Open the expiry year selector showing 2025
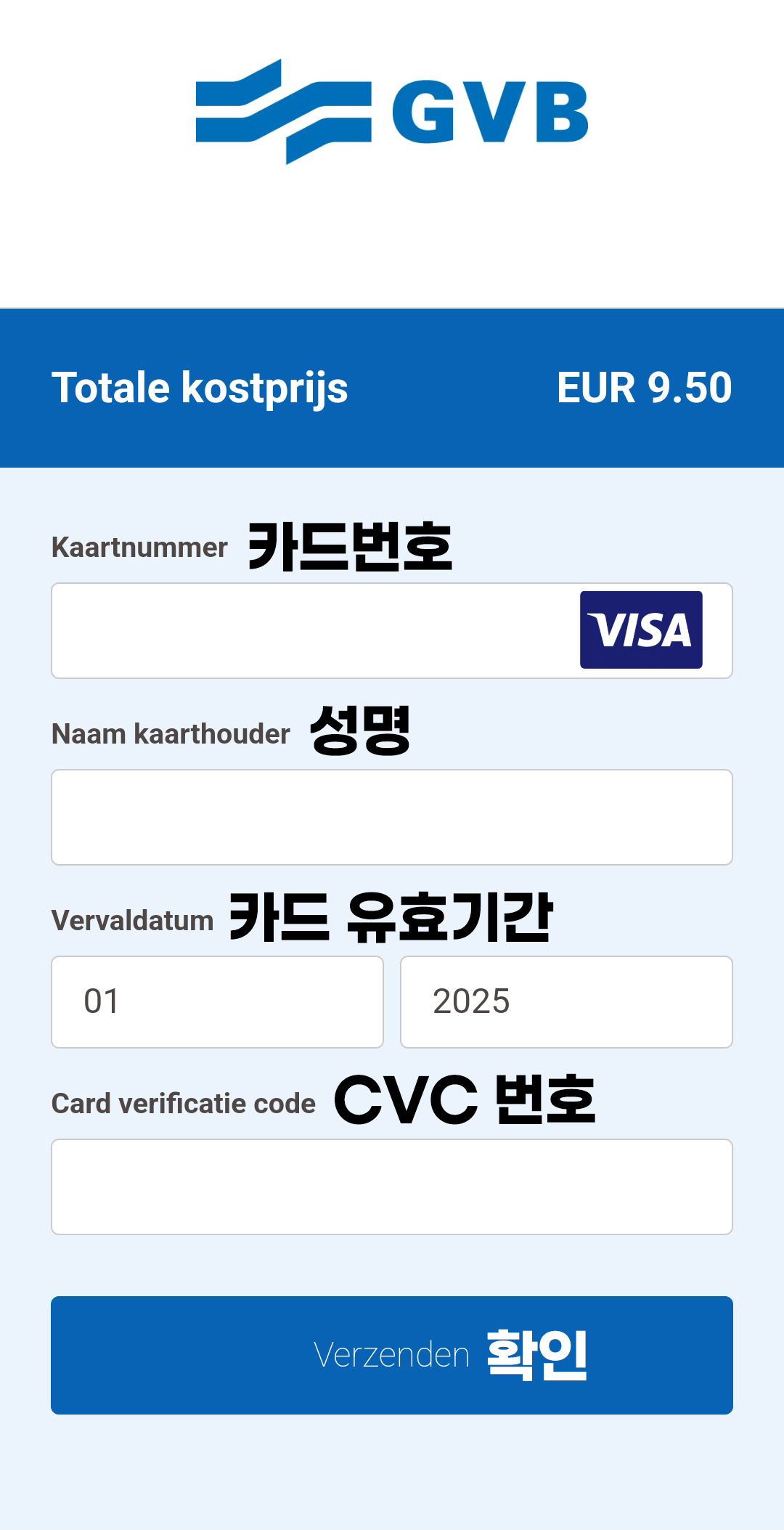Viewport: 784px width, 1530px height. [x=566, y=1001]
